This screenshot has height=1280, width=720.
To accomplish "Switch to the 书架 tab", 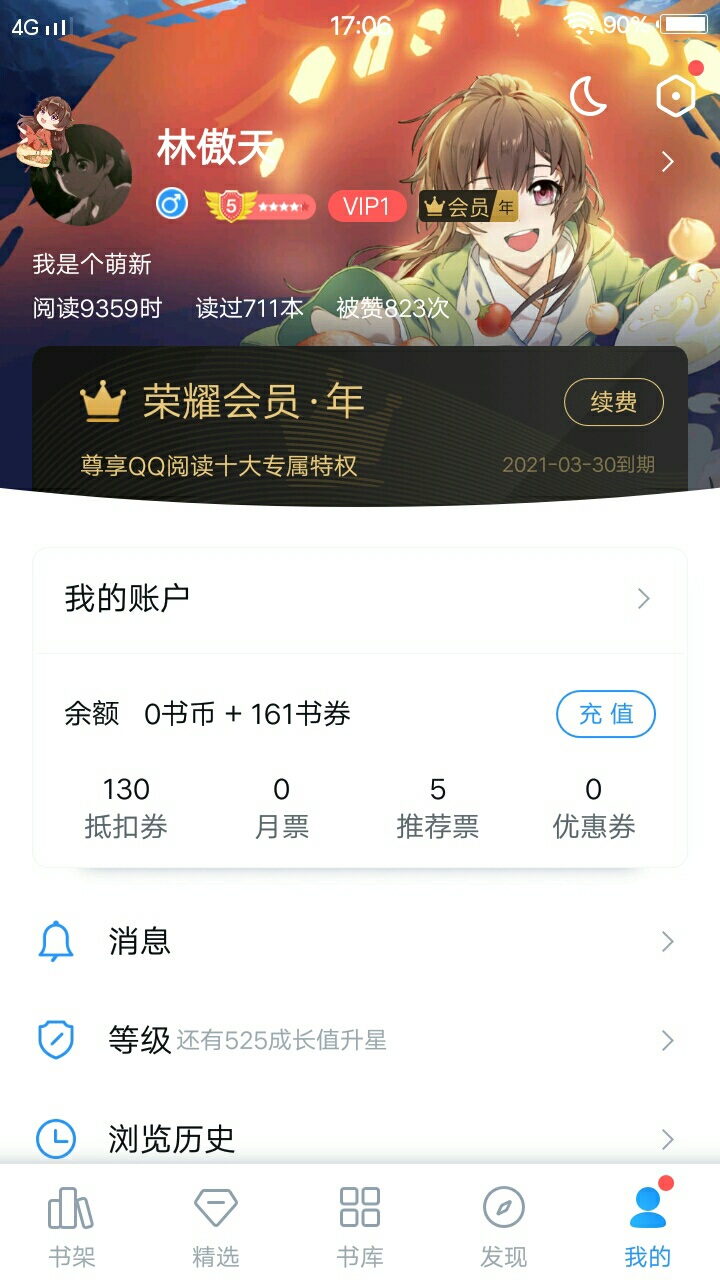I will [72, 1226].
